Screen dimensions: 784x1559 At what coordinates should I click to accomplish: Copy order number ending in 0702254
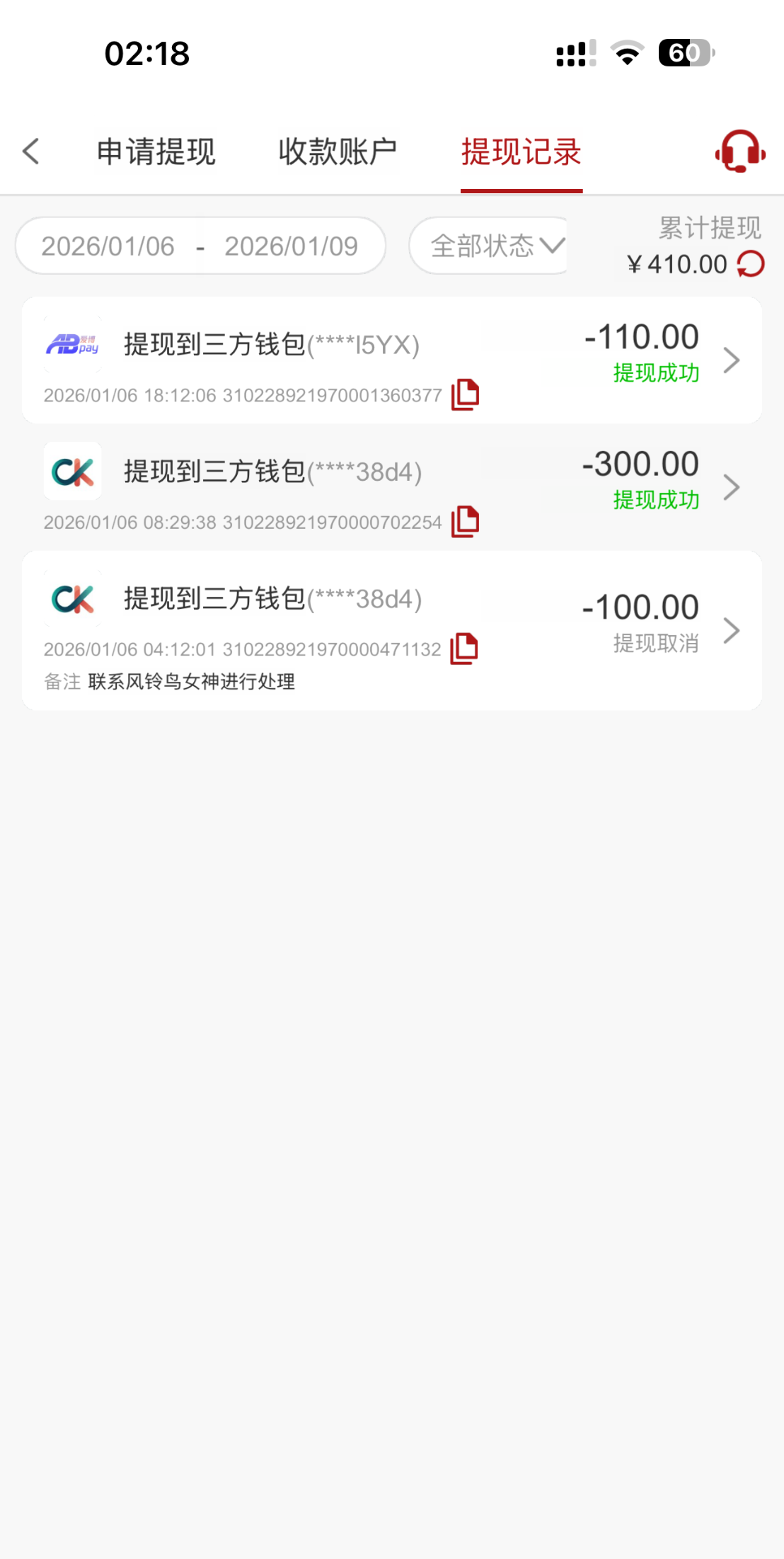coord(465,522)
